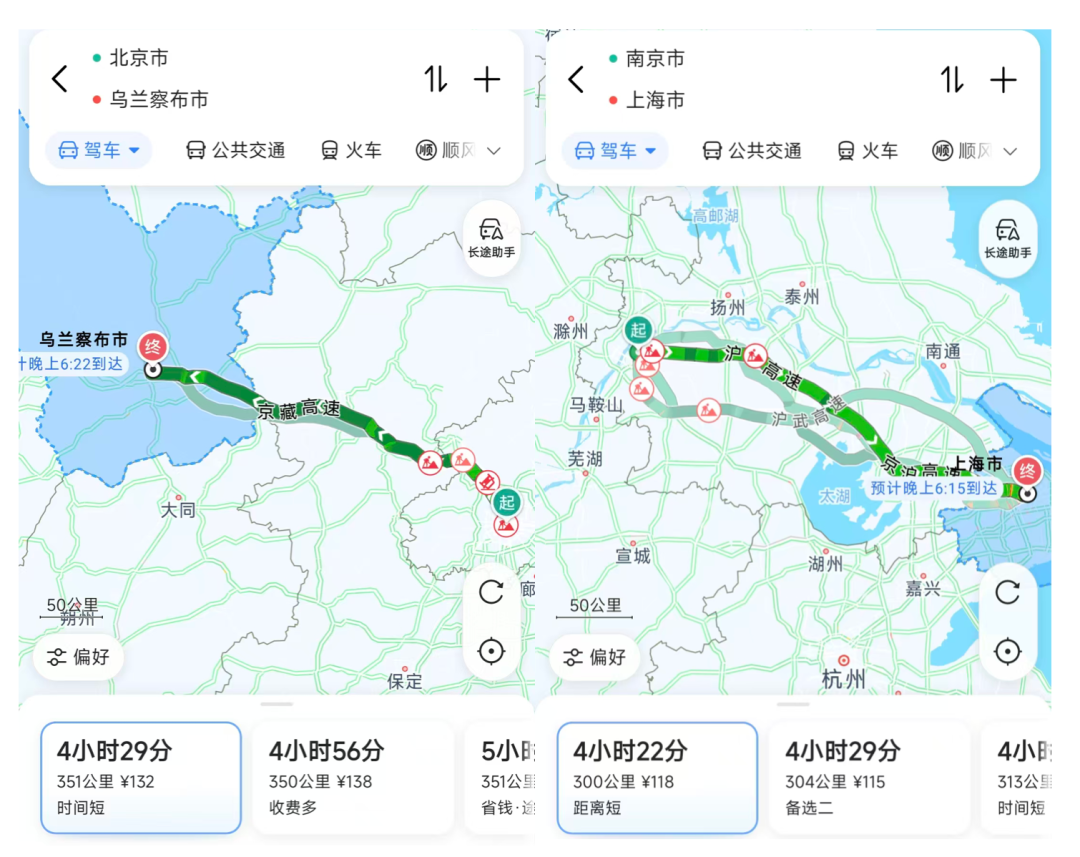1080x857 pixels.
Task: Swap start and destination on 南京市 route
Action: 953,80
